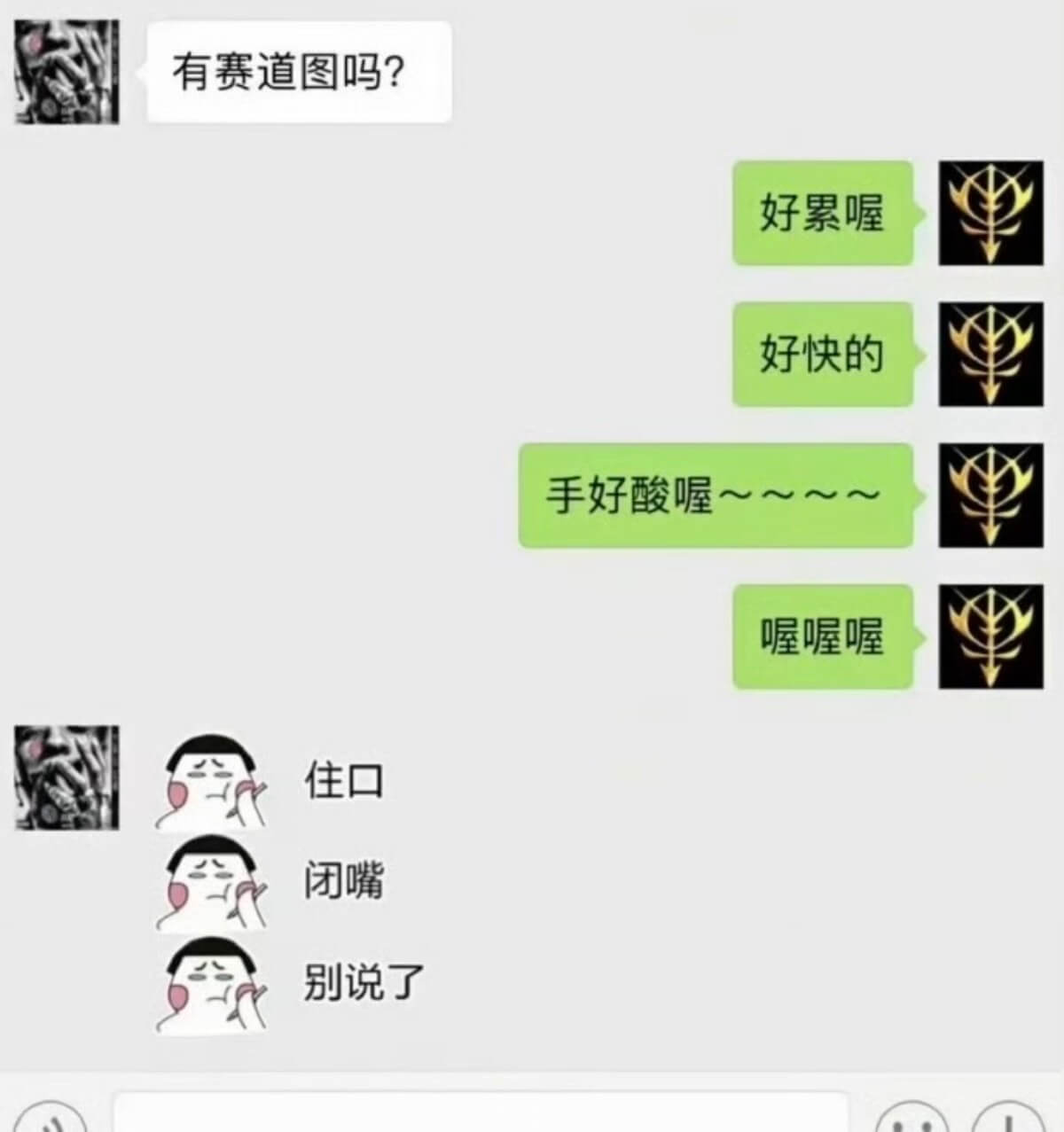Switch to voice input mode
The width and height of the screenshot is (1064, 1132).
(51, 1120)
